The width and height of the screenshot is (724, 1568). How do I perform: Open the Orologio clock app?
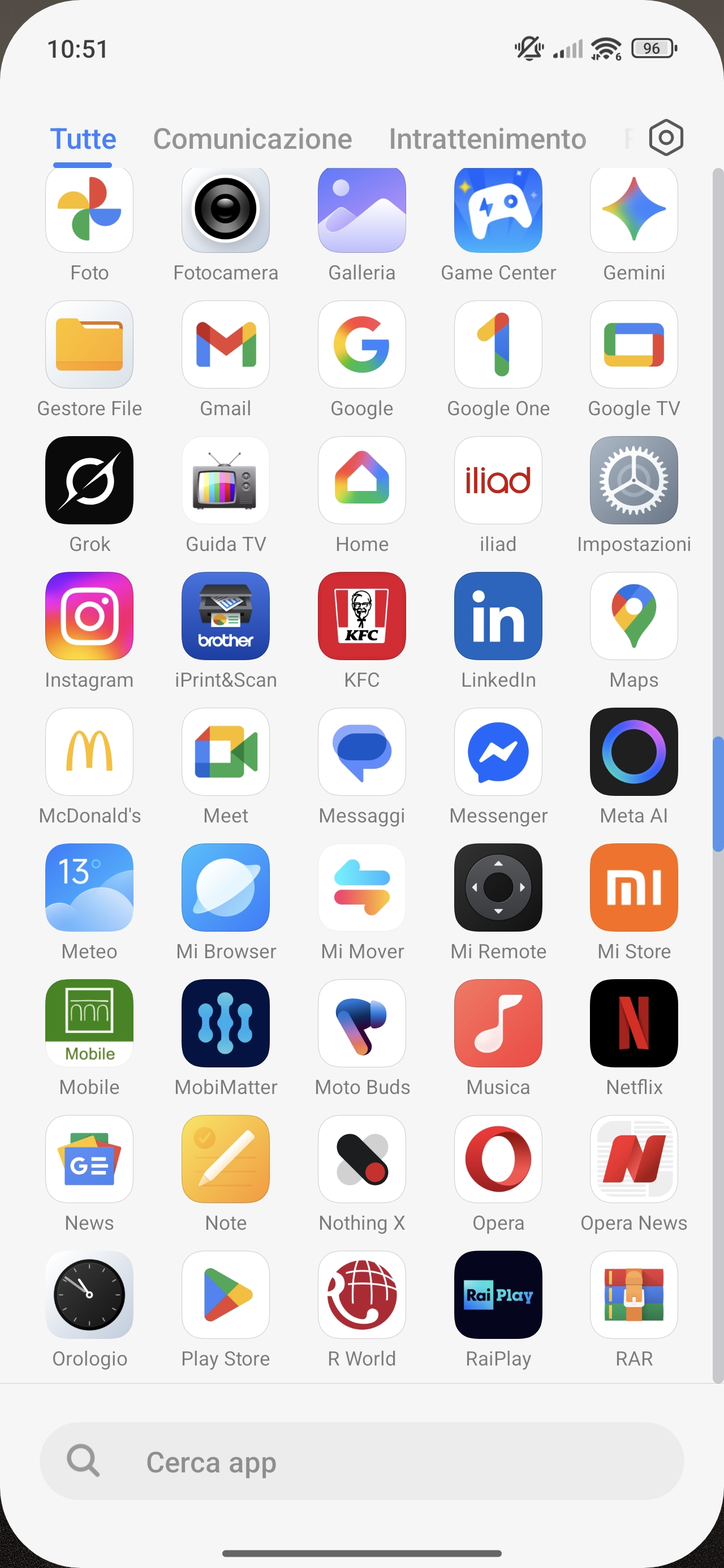coord(89,1295)
